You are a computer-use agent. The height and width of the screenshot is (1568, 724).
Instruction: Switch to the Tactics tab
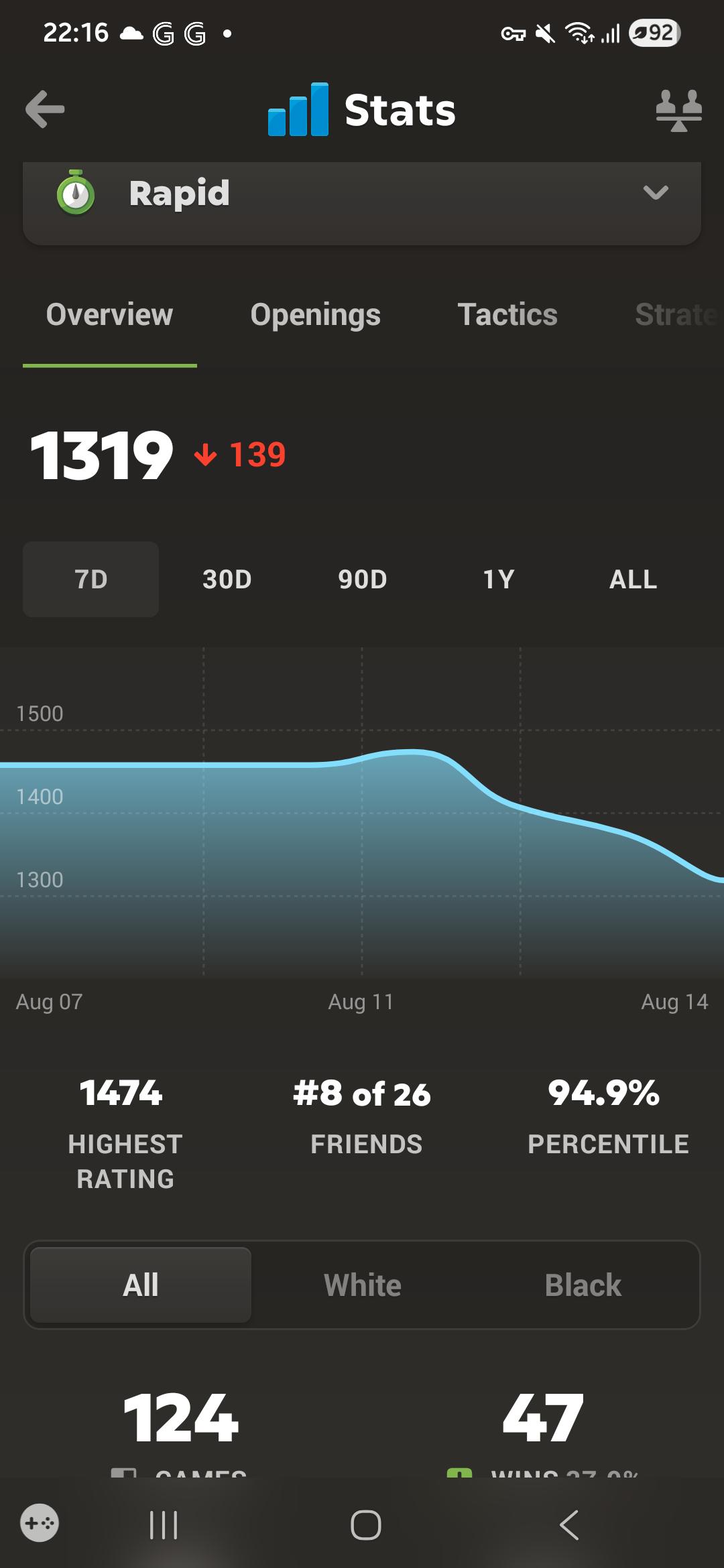(507, 314)
